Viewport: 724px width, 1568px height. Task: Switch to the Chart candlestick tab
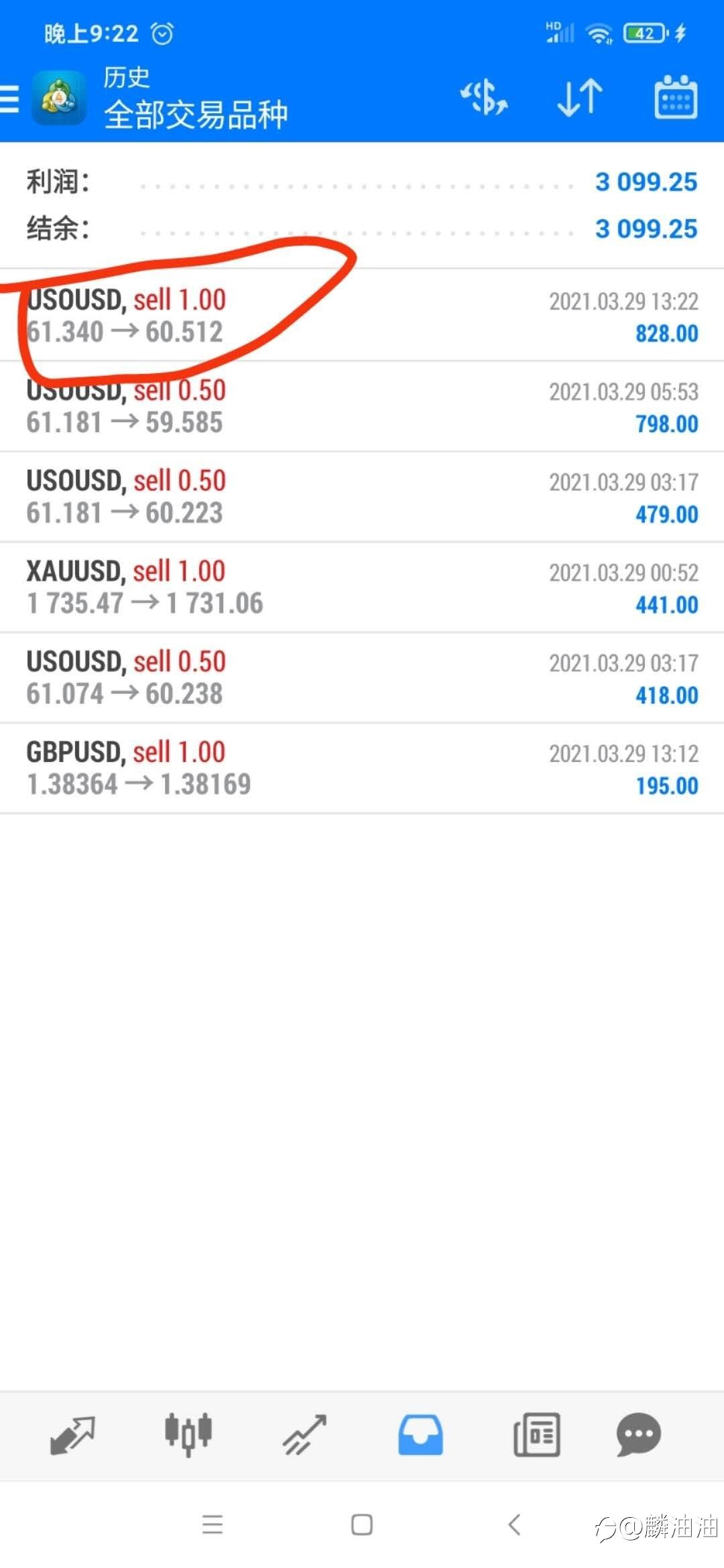coord(188,1435)
